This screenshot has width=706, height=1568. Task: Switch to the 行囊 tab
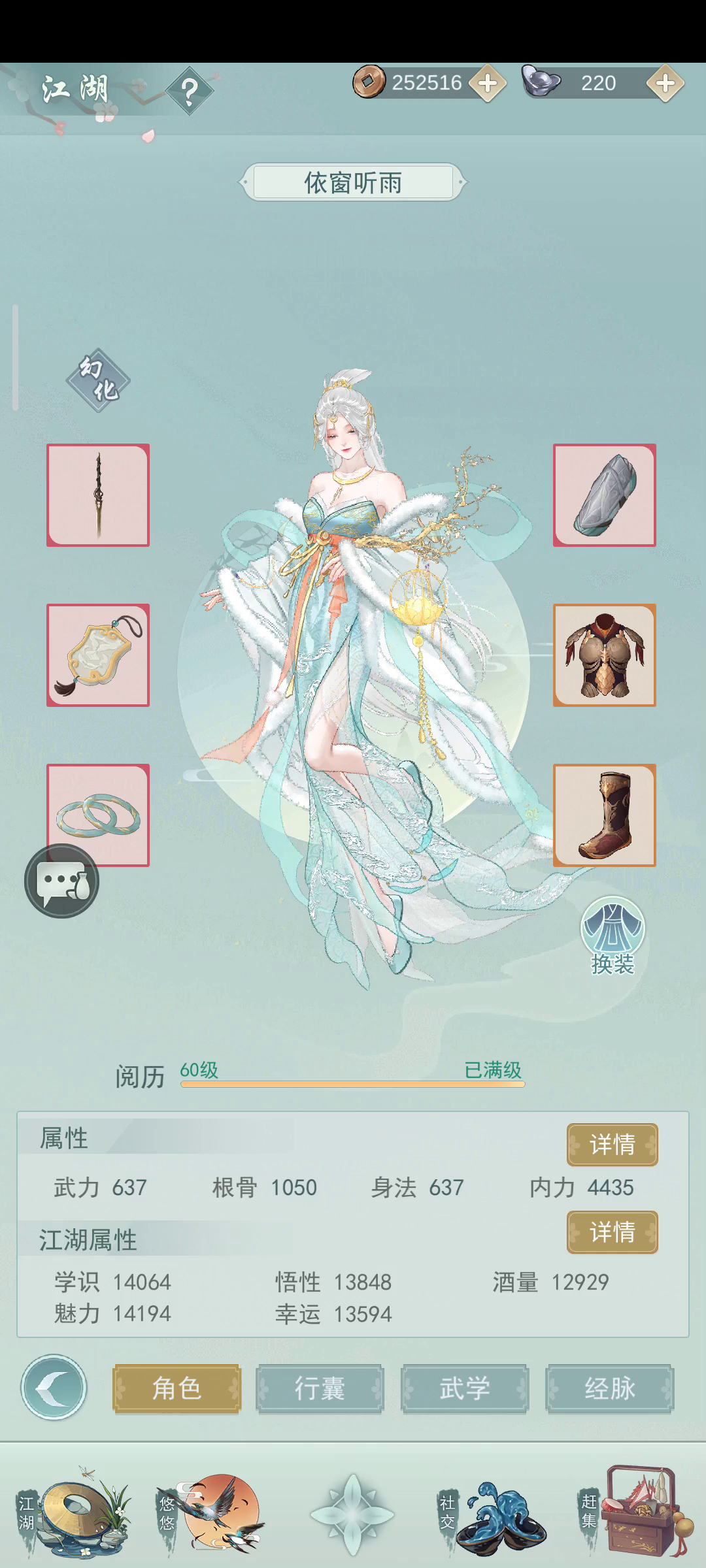pyautogui.click(x=320, y=1388)
